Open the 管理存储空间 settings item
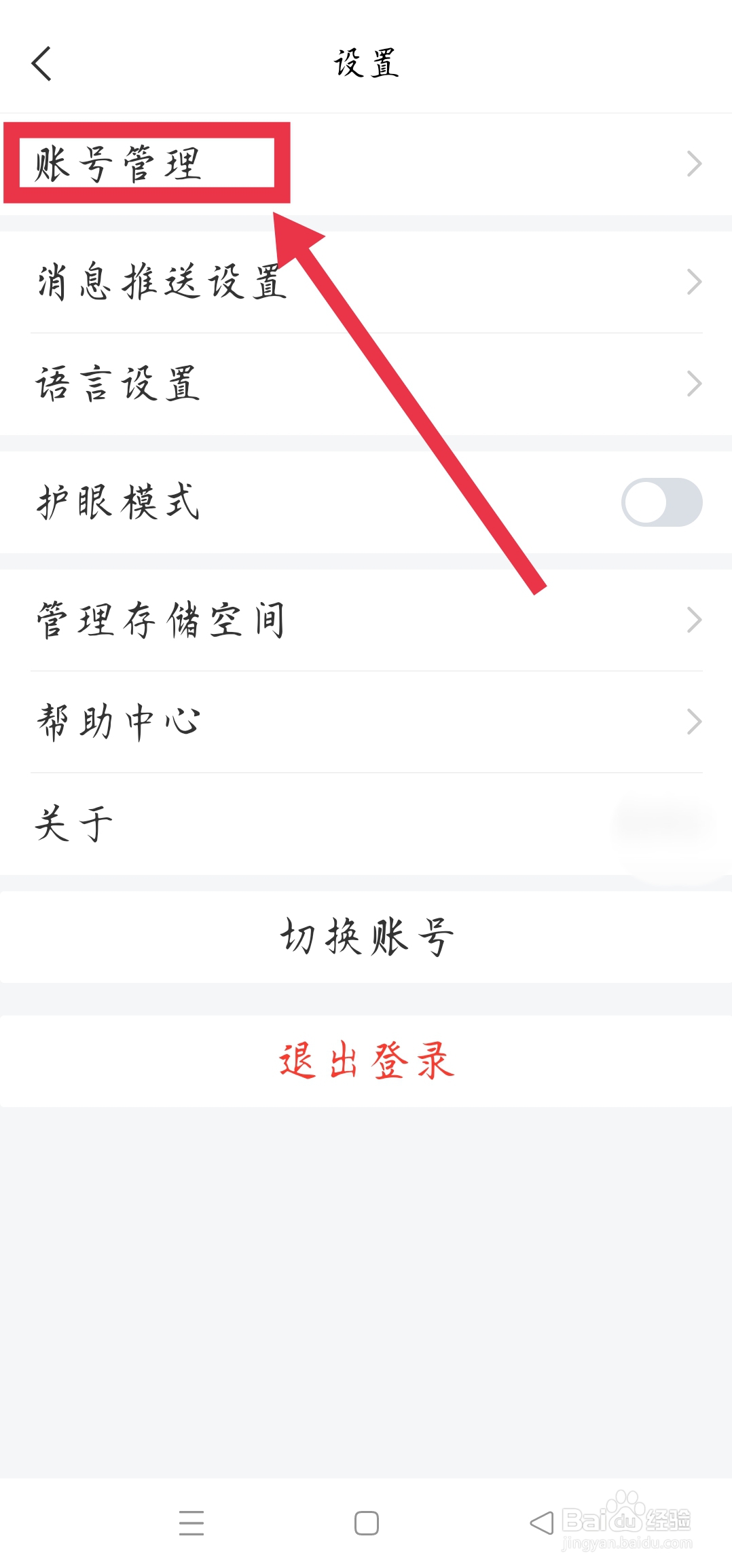The width and height of the screenshot is (732, 1568). pos(163,618)
